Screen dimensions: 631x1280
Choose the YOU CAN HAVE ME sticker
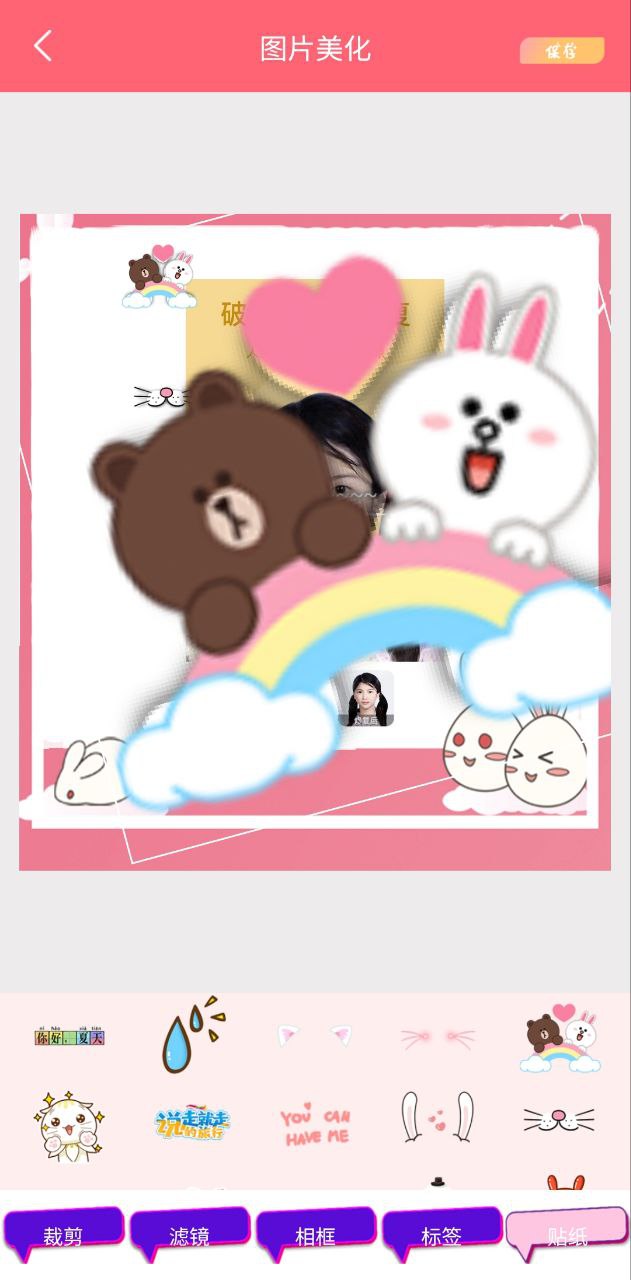tap(316, 1126)
